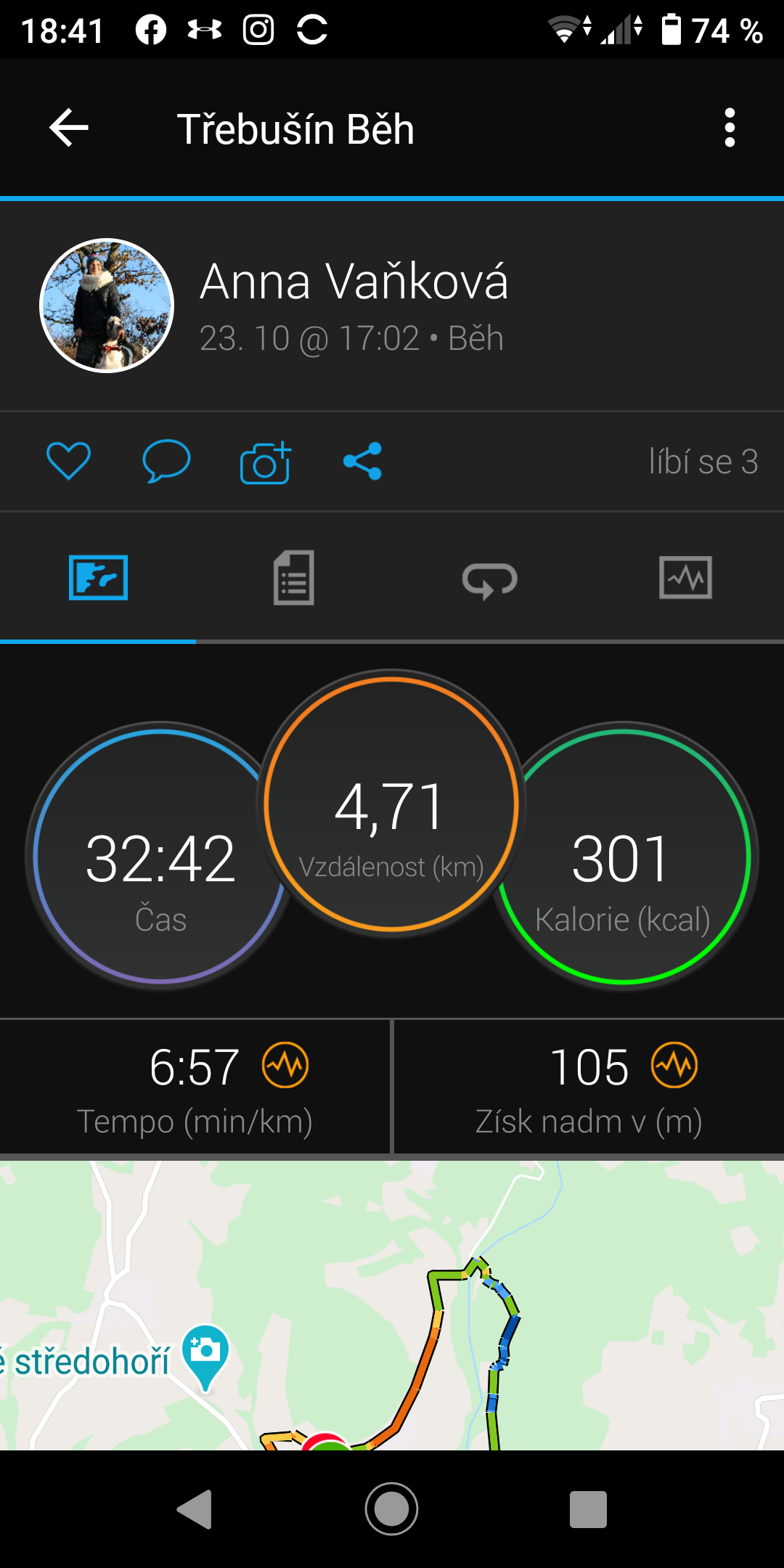Tap the system home button
This screenshot has height=1568, width=784.
click(x=392, y=1509)
